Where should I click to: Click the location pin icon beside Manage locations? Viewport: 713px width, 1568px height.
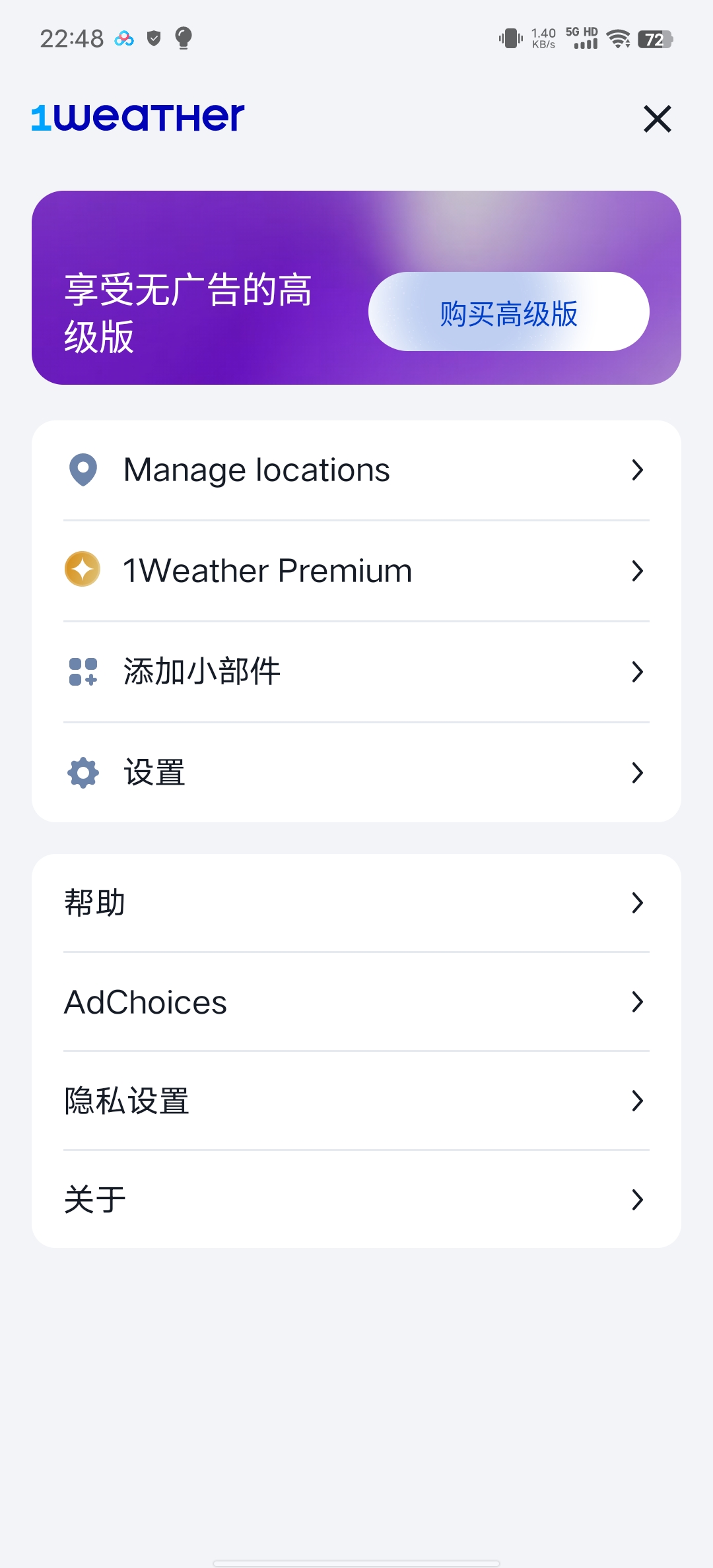83,469
